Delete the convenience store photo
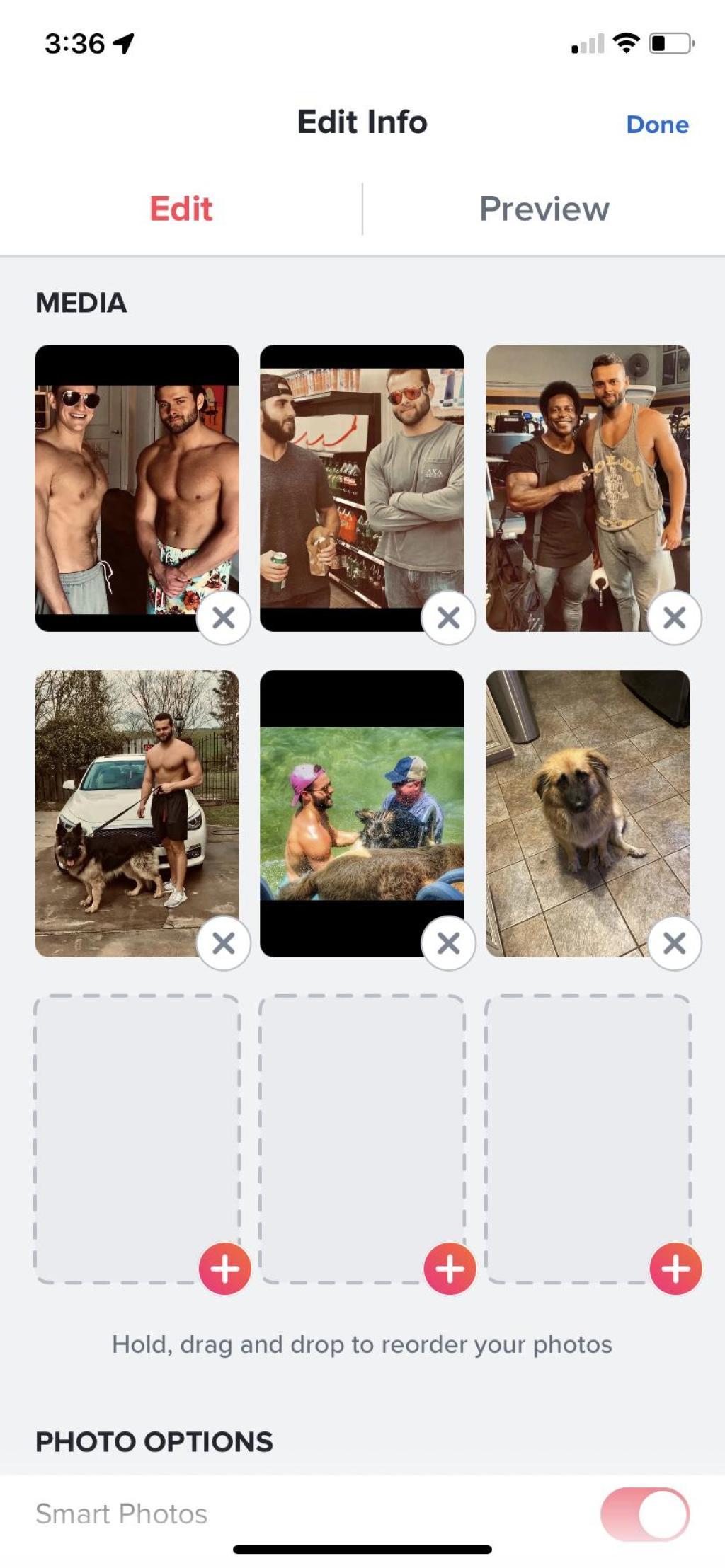This screenshot has width=725, height=1568. pos(449,618)
